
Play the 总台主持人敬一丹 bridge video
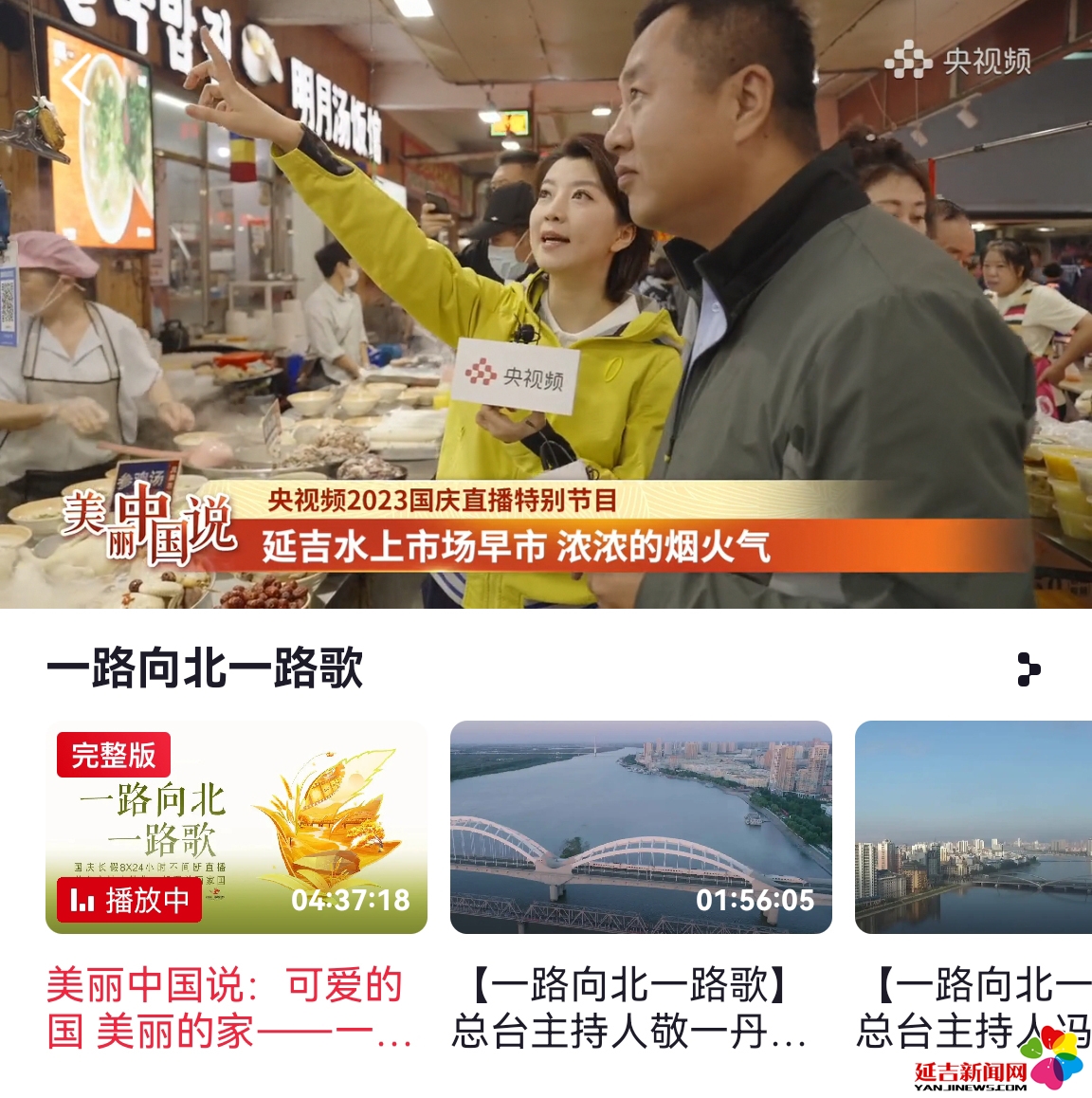pos(641,827)
